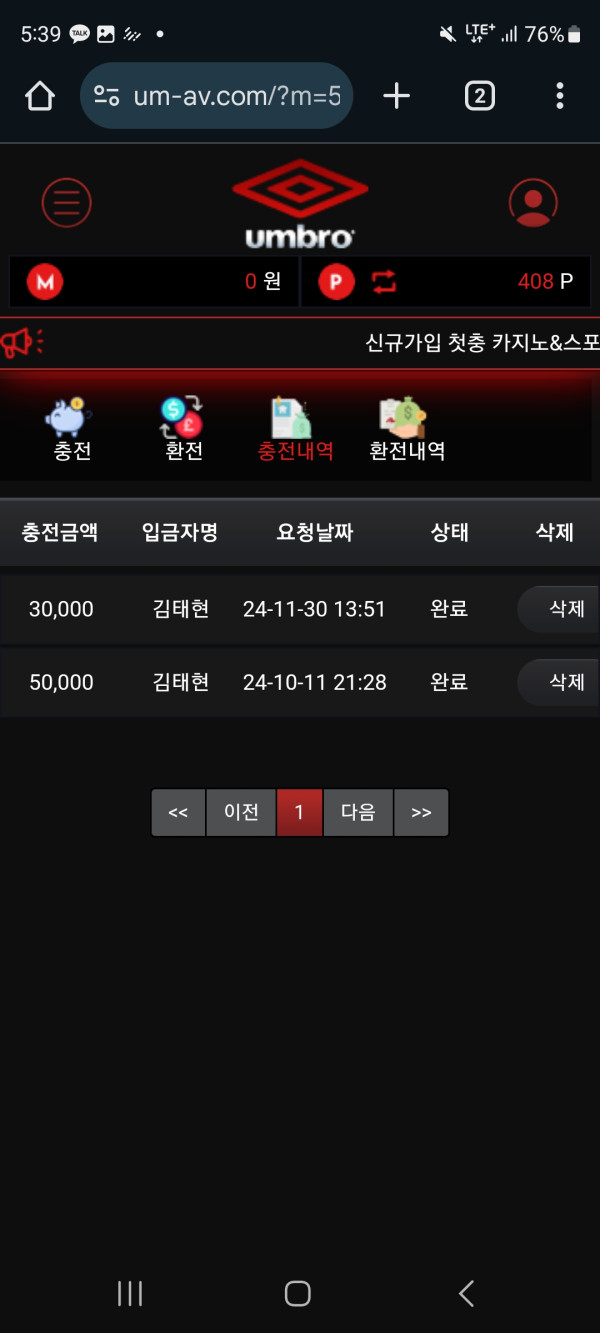The height and width of the screenshot is (1333, 600).
Task: Open the browser overflow menu
Action: point(559,96)
